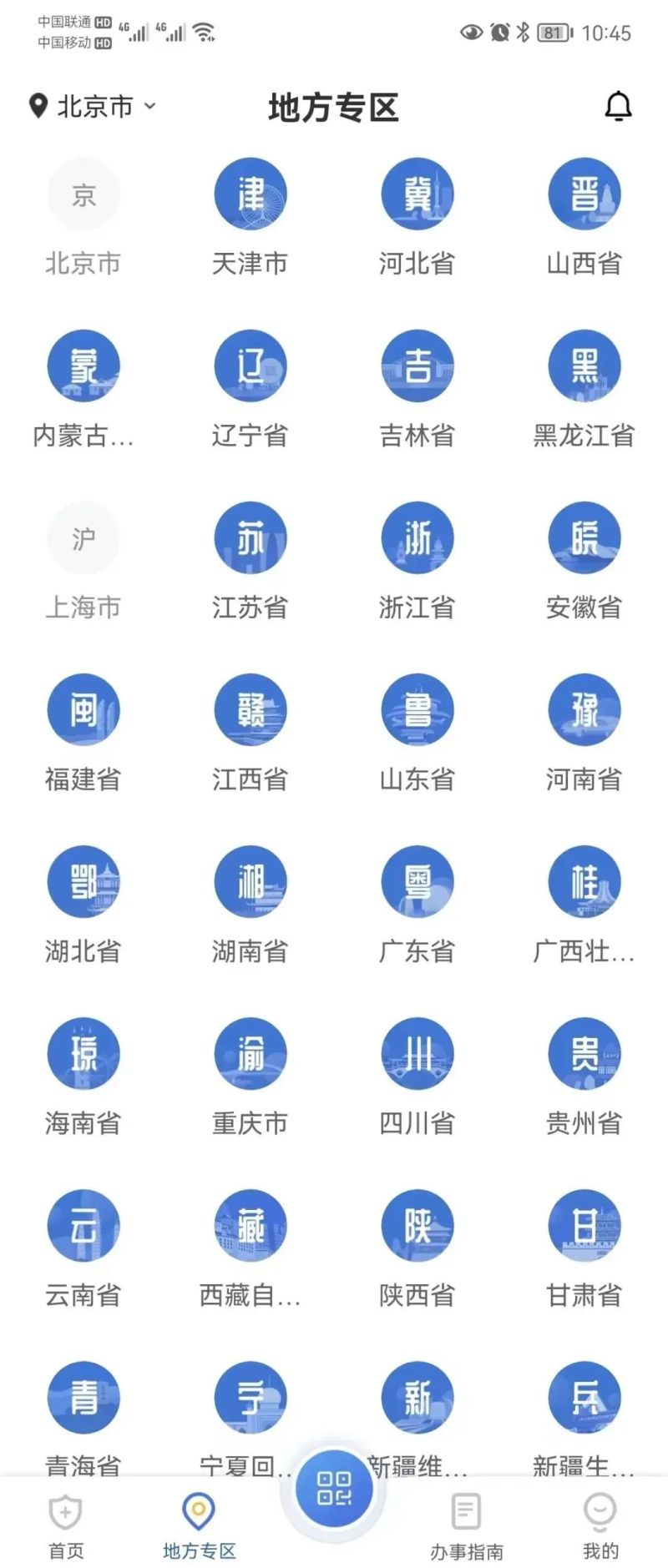
Task: Open the QR code scanner button
Action: [x=333, y=1488]
